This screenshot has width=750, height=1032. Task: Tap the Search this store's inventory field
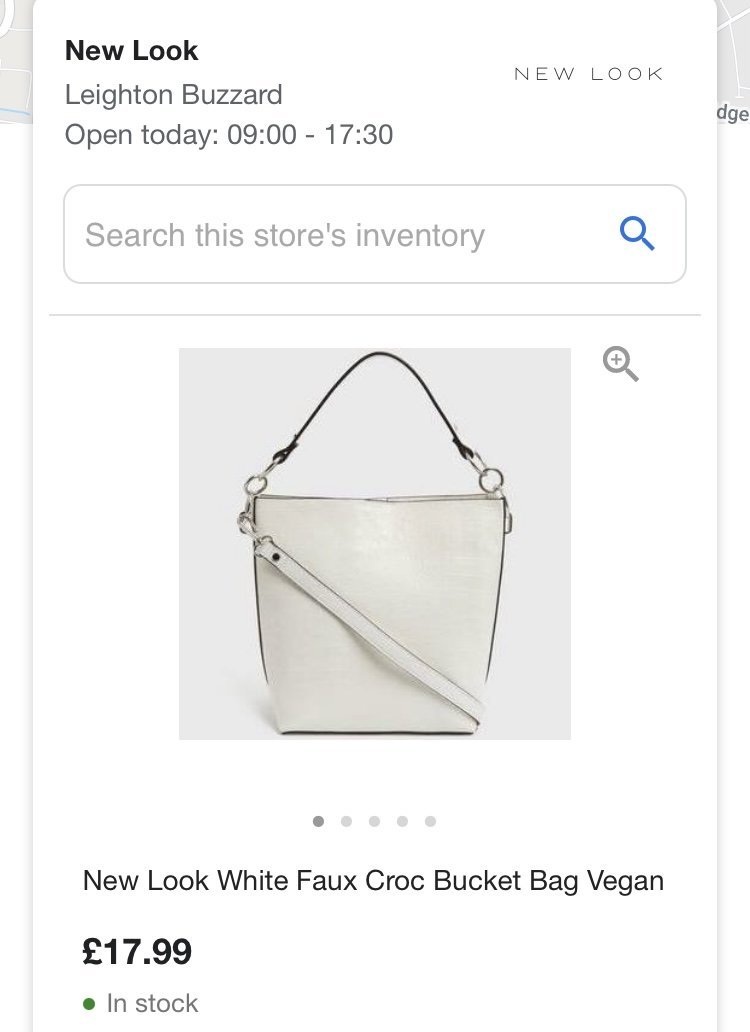coord(330,235)
